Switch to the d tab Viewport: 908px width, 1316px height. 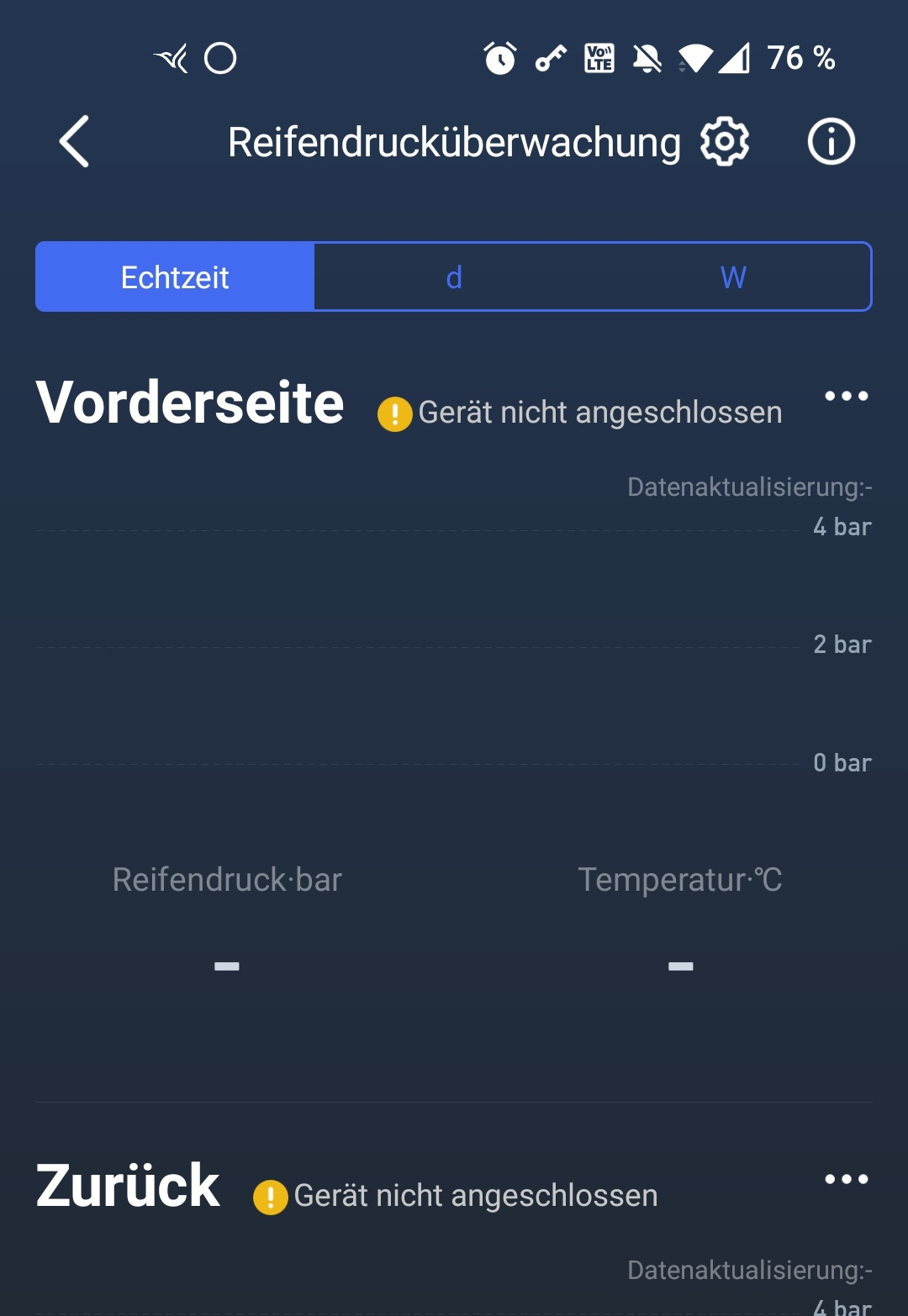coord(454,277)
